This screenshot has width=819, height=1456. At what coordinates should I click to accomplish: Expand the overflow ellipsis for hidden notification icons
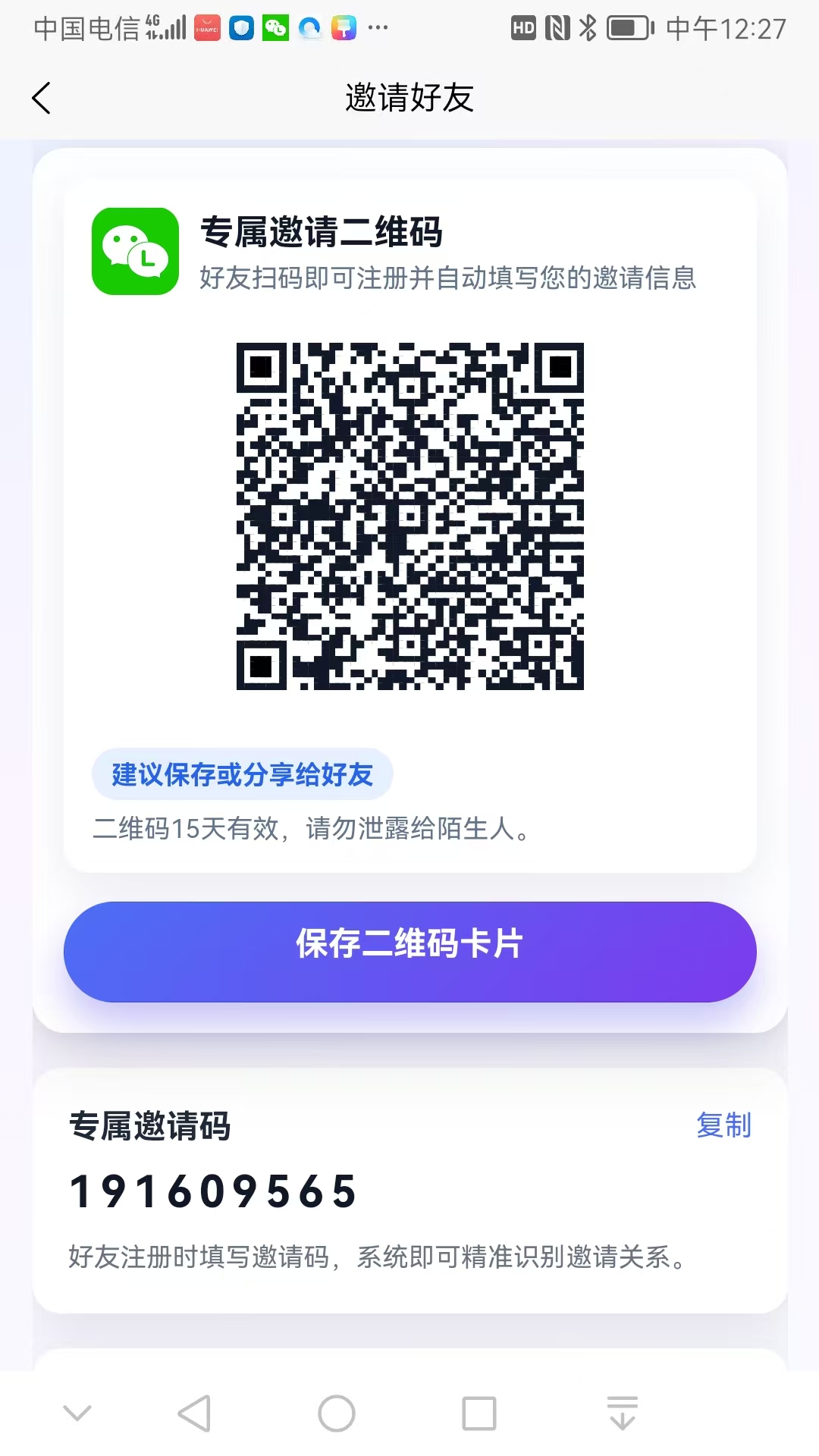(x=378, y=29)
